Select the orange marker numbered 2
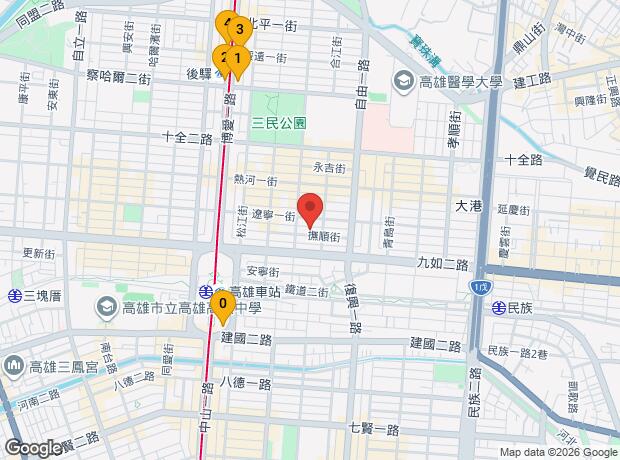The height and width of the screenshot is (460, 620). [218, 58]
